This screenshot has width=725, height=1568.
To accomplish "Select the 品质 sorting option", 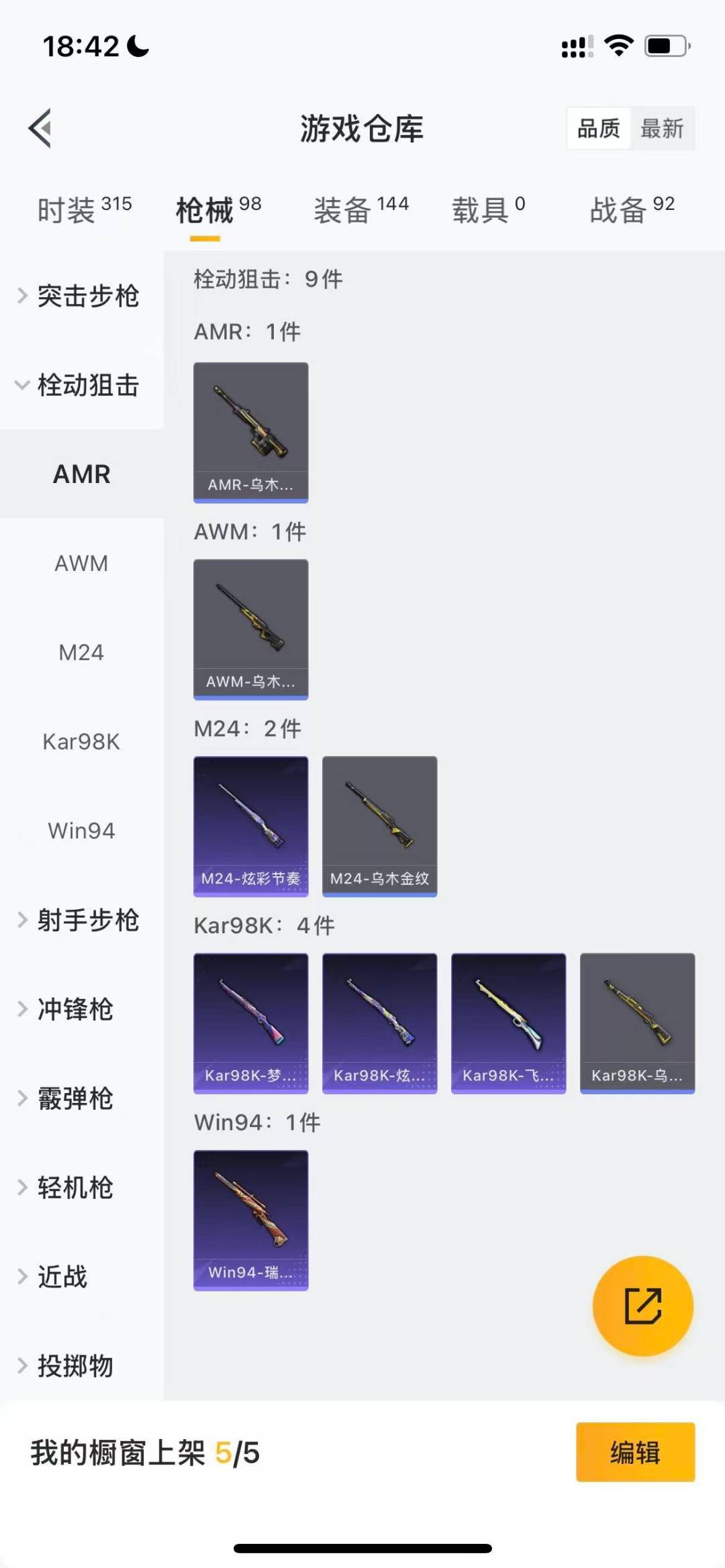I will [x=599, y=128].
